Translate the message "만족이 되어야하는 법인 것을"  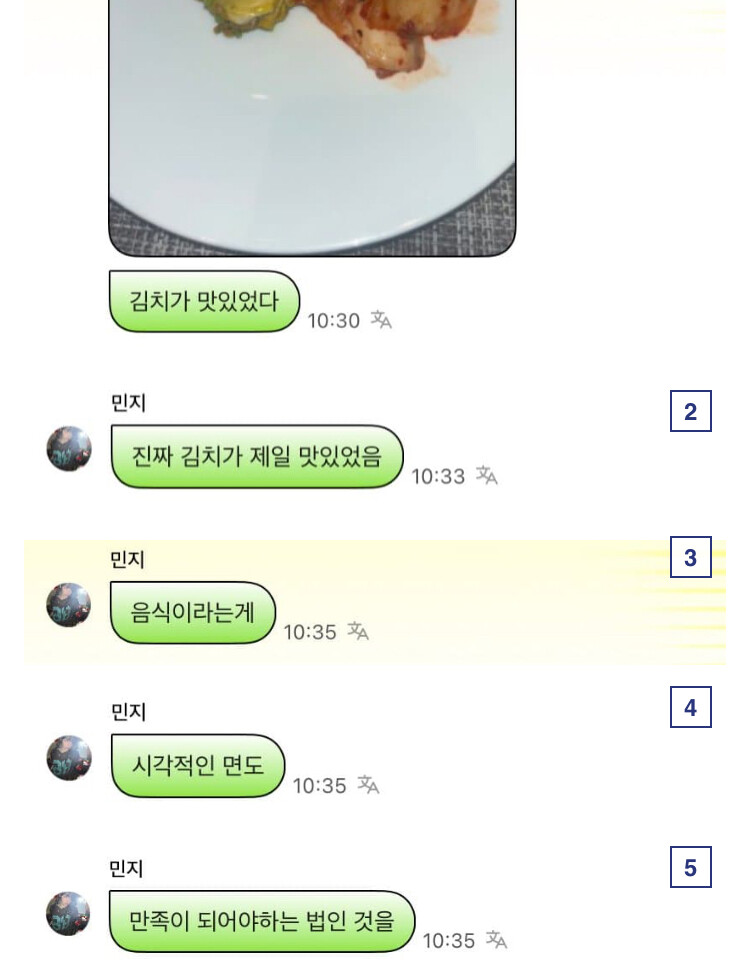[x=496, y=940]
